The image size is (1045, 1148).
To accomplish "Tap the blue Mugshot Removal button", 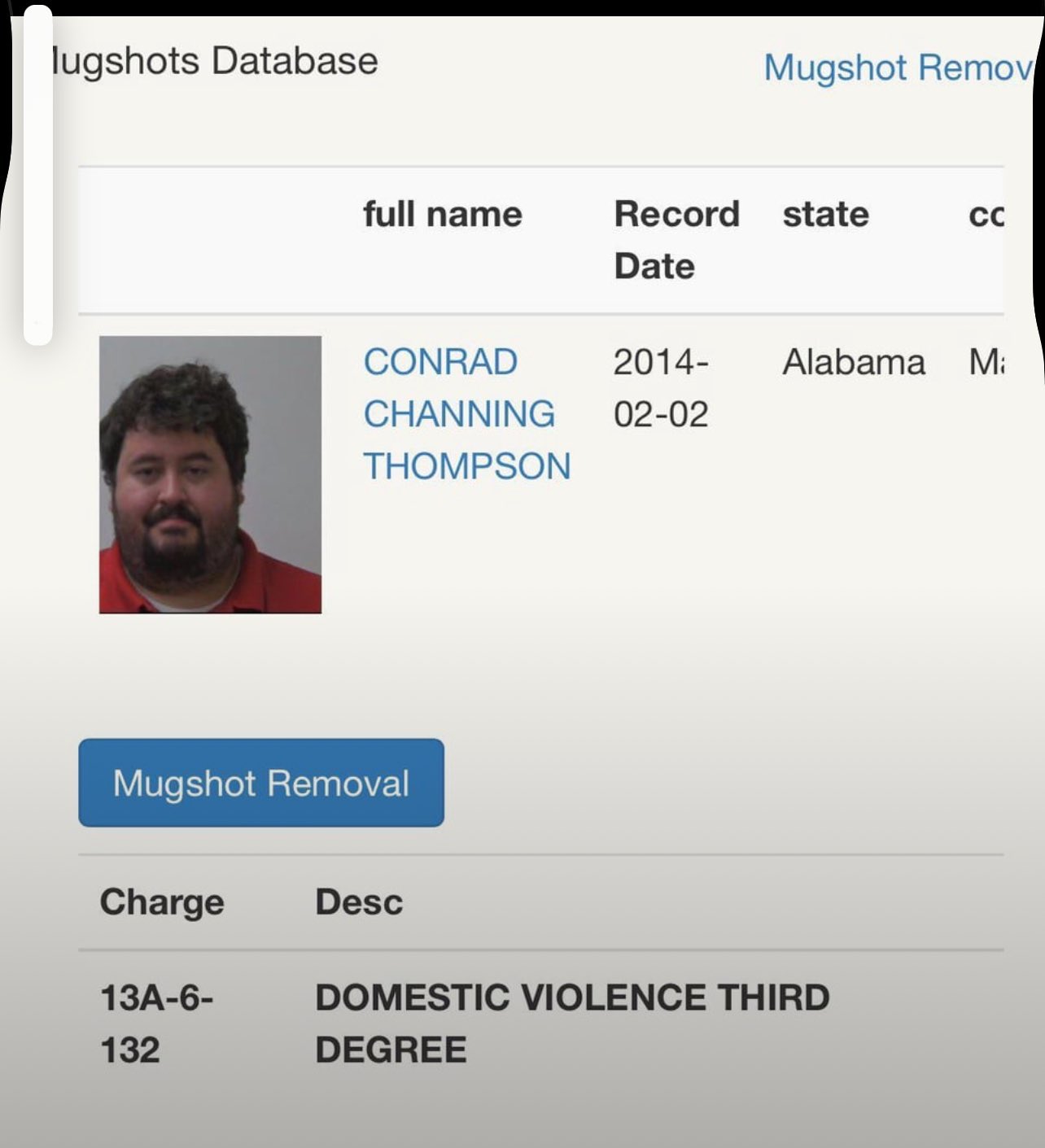I will coord(261,783).
